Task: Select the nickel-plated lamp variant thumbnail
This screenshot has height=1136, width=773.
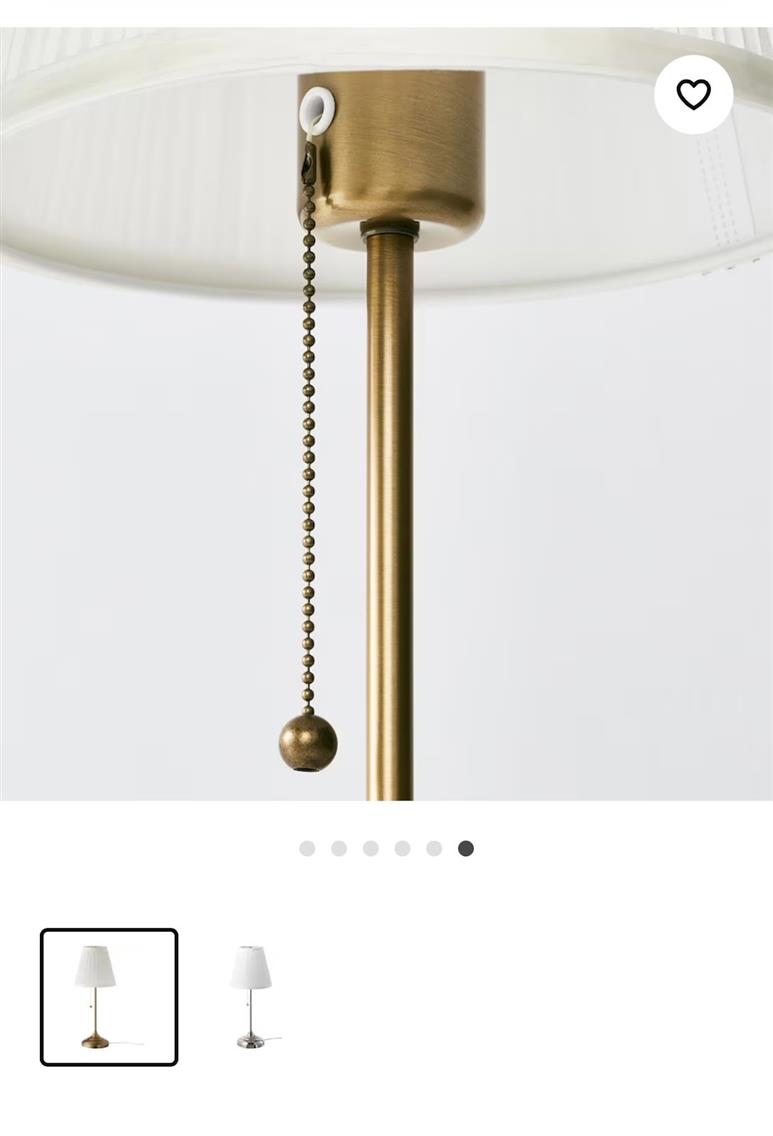Action: pyautogui.click(x=250, y=997)
